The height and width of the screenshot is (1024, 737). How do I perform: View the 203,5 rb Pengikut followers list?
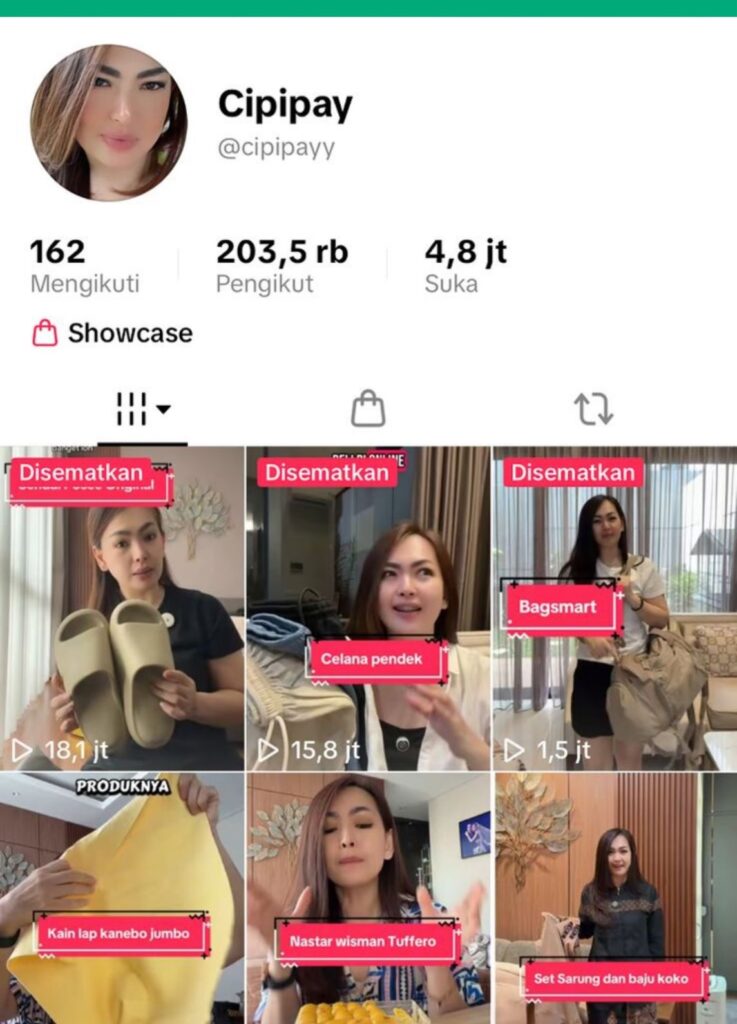(281, 266)
